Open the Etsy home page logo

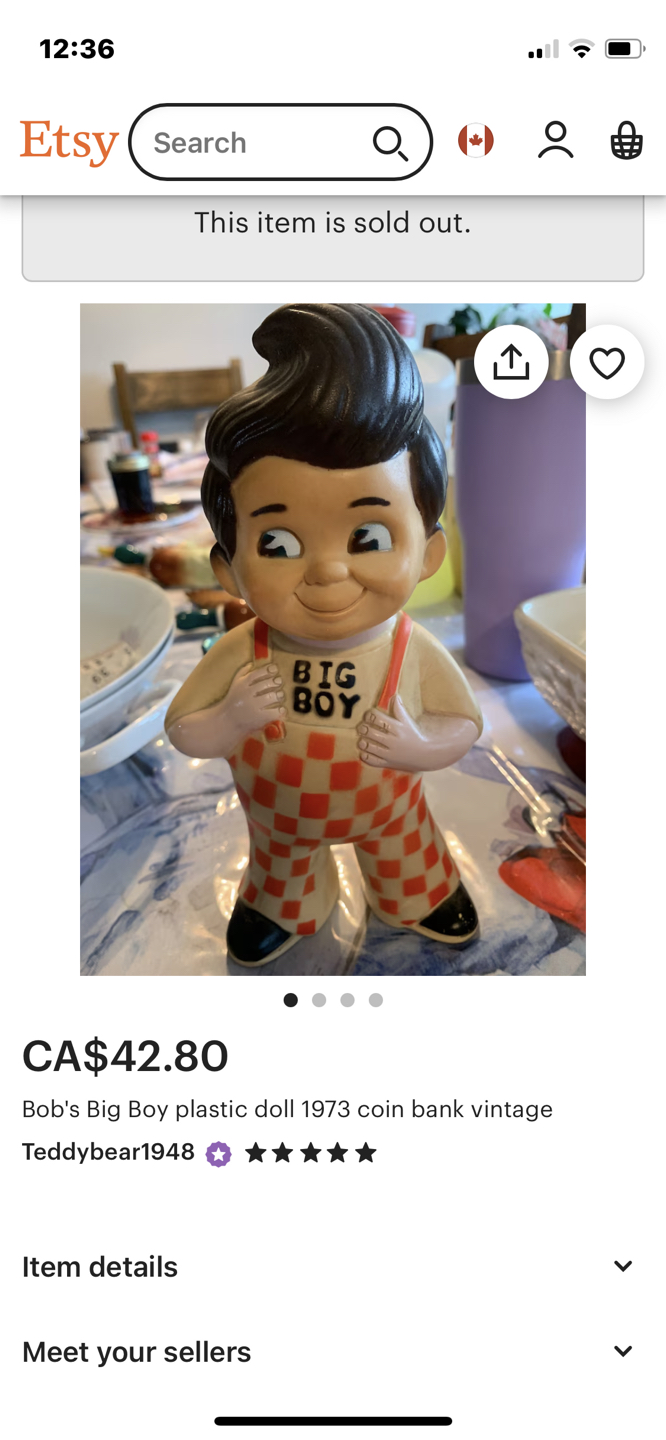point(69,142)
